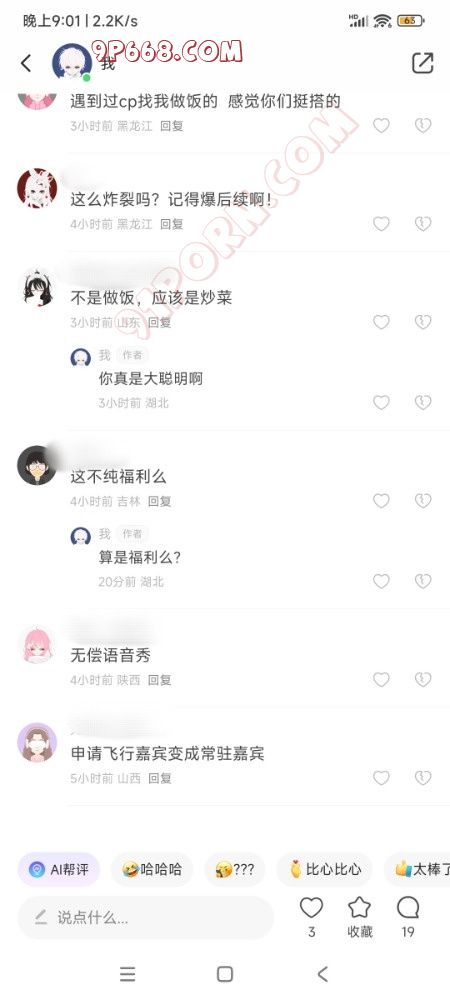Viewport: 450px width, 1000px height.
Task: Dislike the comment 不是做饭，应该是炒菜
Action: pyautogui.click(x=423, y=322)
